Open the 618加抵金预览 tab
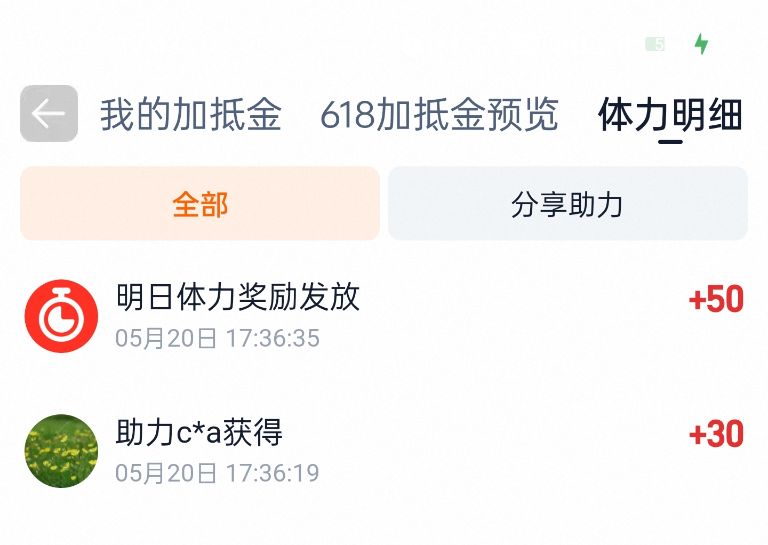 point(439,115)
